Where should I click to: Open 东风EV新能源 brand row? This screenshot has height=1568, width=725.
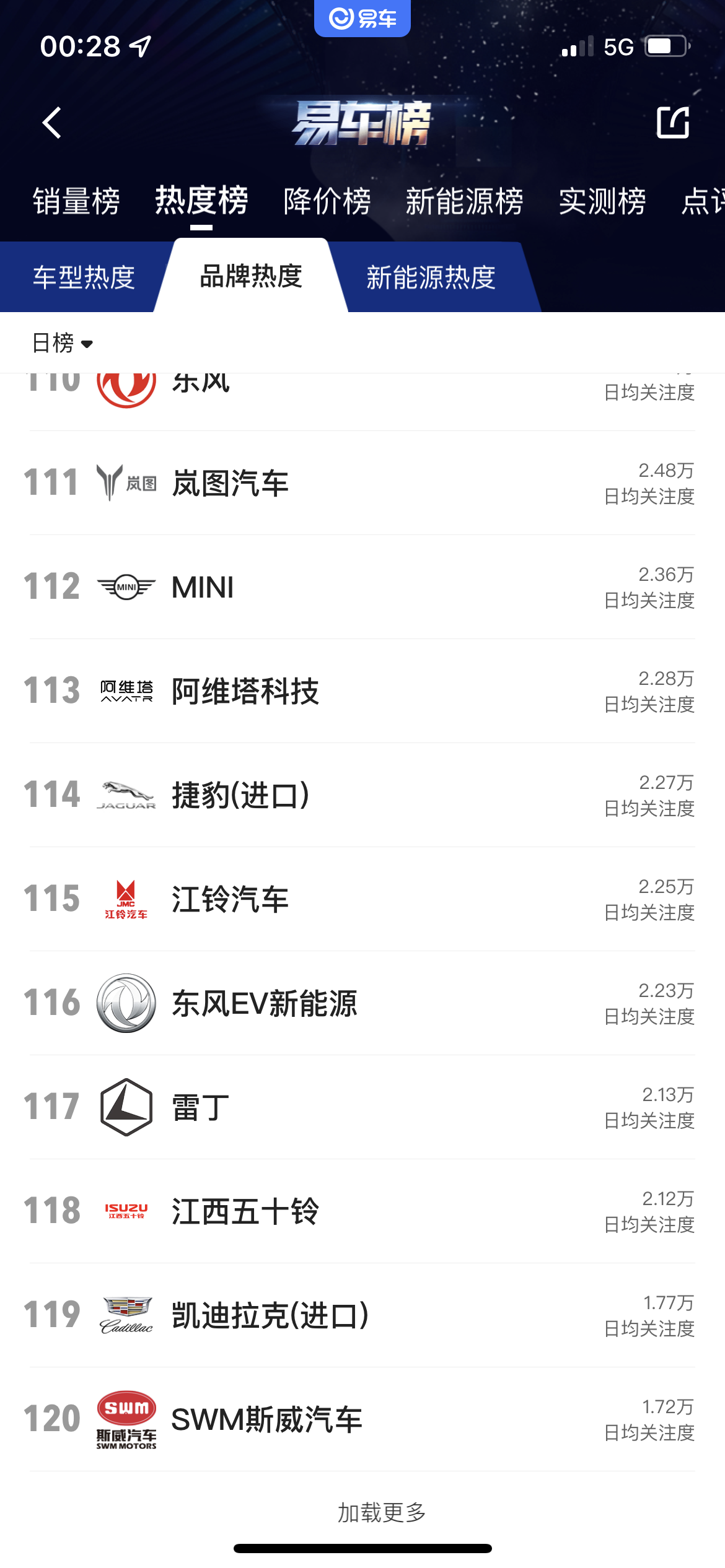point(362,1003)
